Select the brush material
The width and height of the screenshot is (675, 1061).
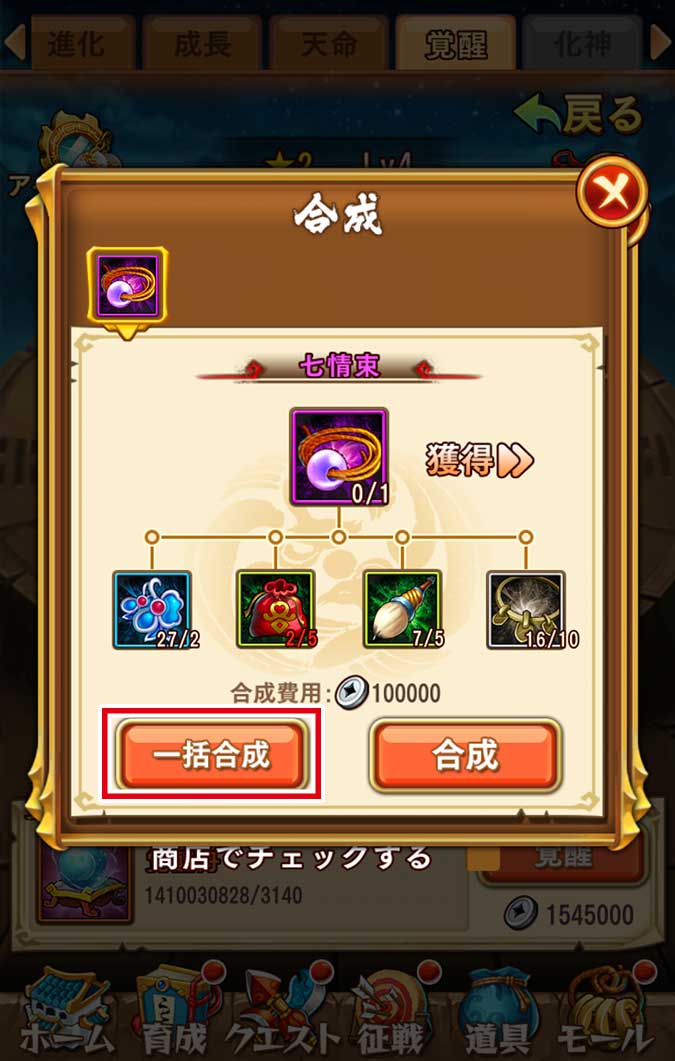(402, 610)
